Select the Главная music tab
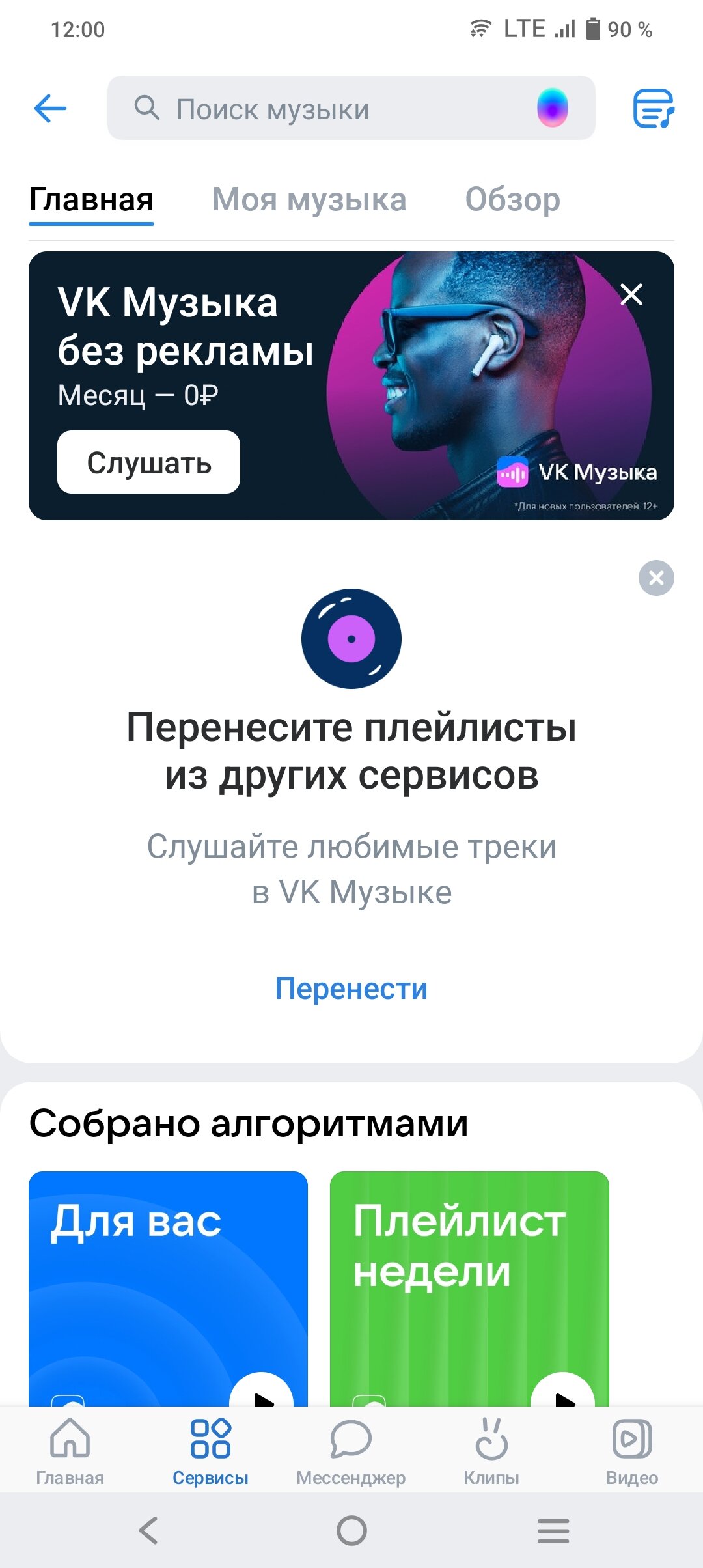Image resolution: width=703 pixels, height=1568 pixels. point(91,200)
